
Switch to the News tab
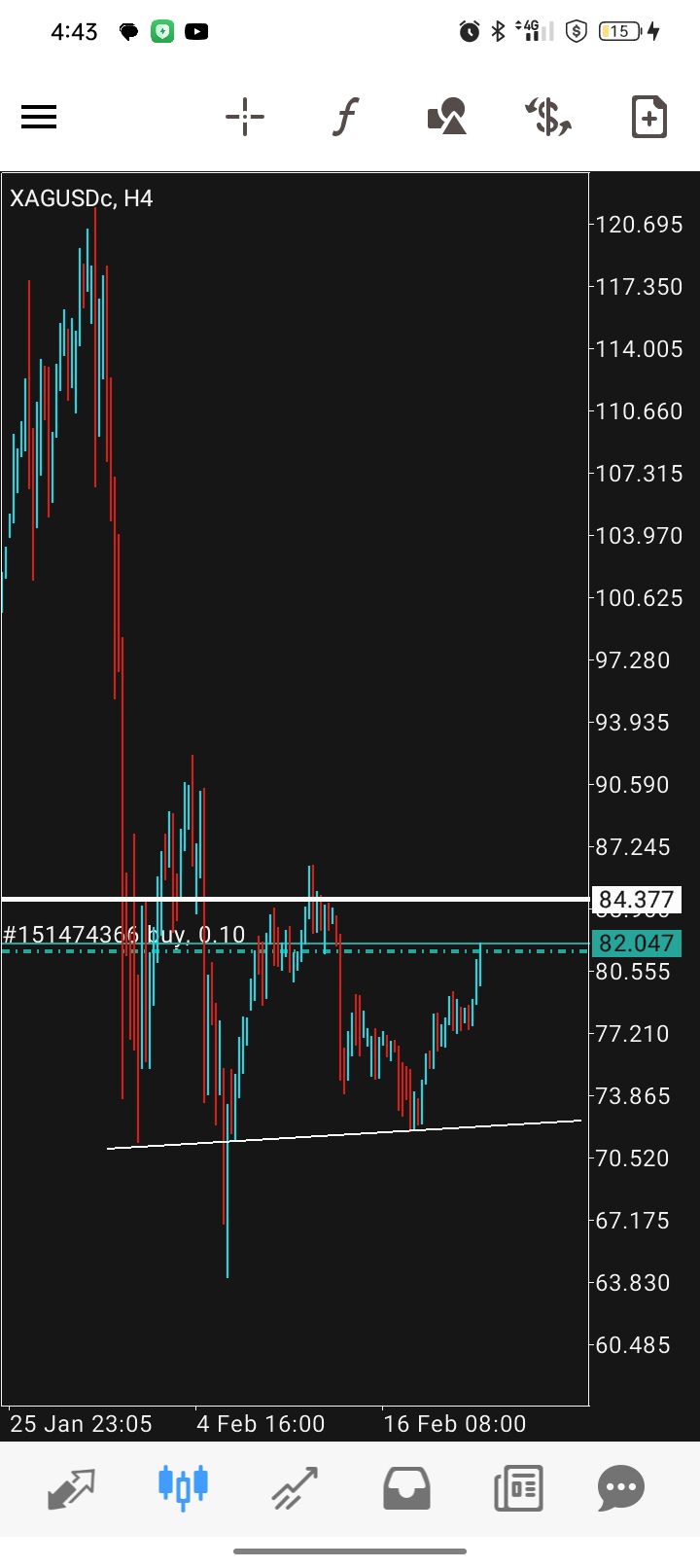(x=518, y=1487)
